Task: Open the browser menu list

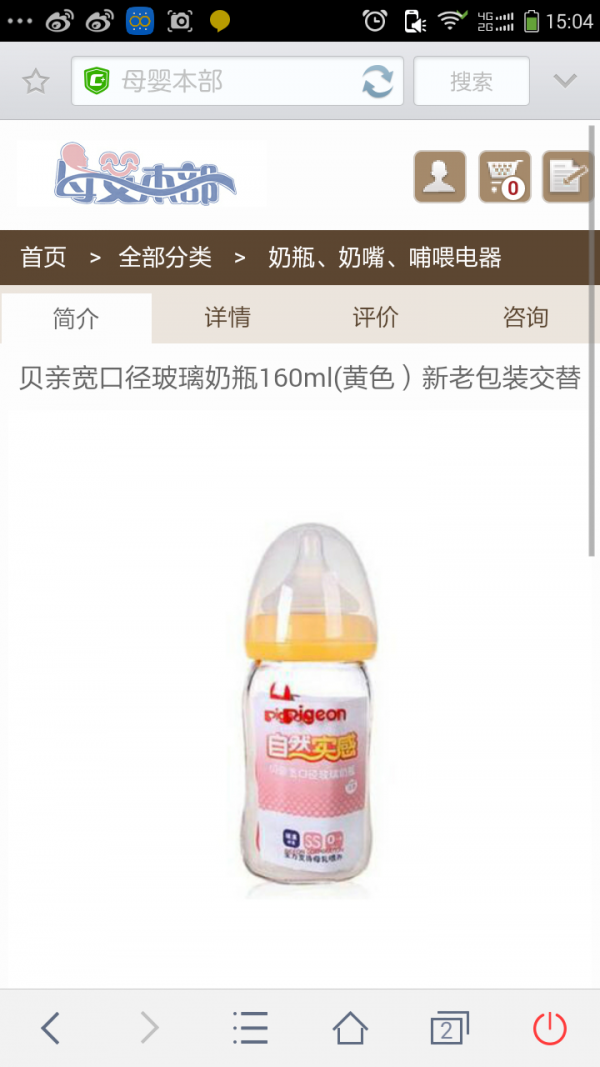Action: (250, 1027)
